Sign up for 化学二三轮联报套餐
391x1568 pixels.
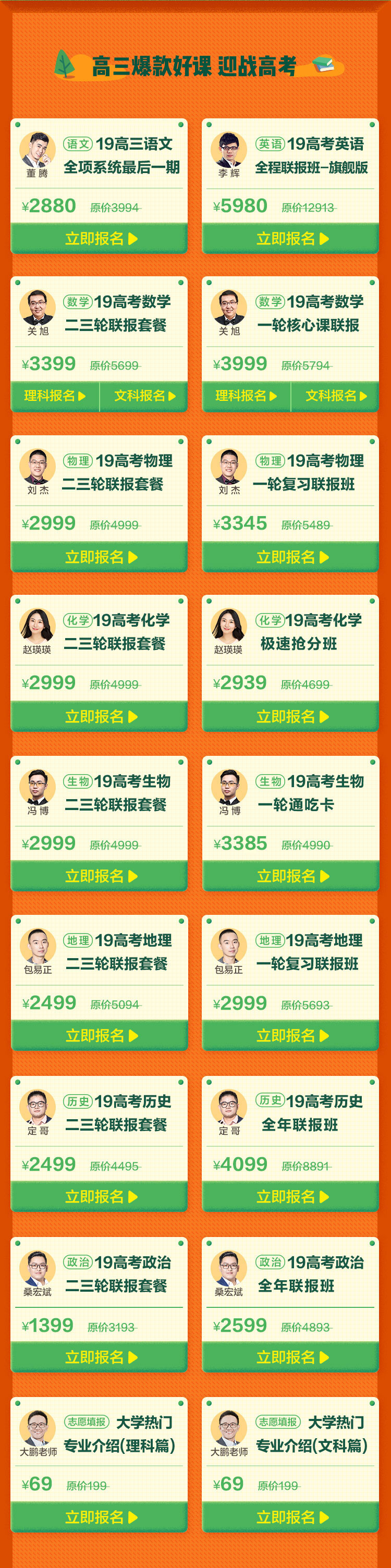point(99,716)
